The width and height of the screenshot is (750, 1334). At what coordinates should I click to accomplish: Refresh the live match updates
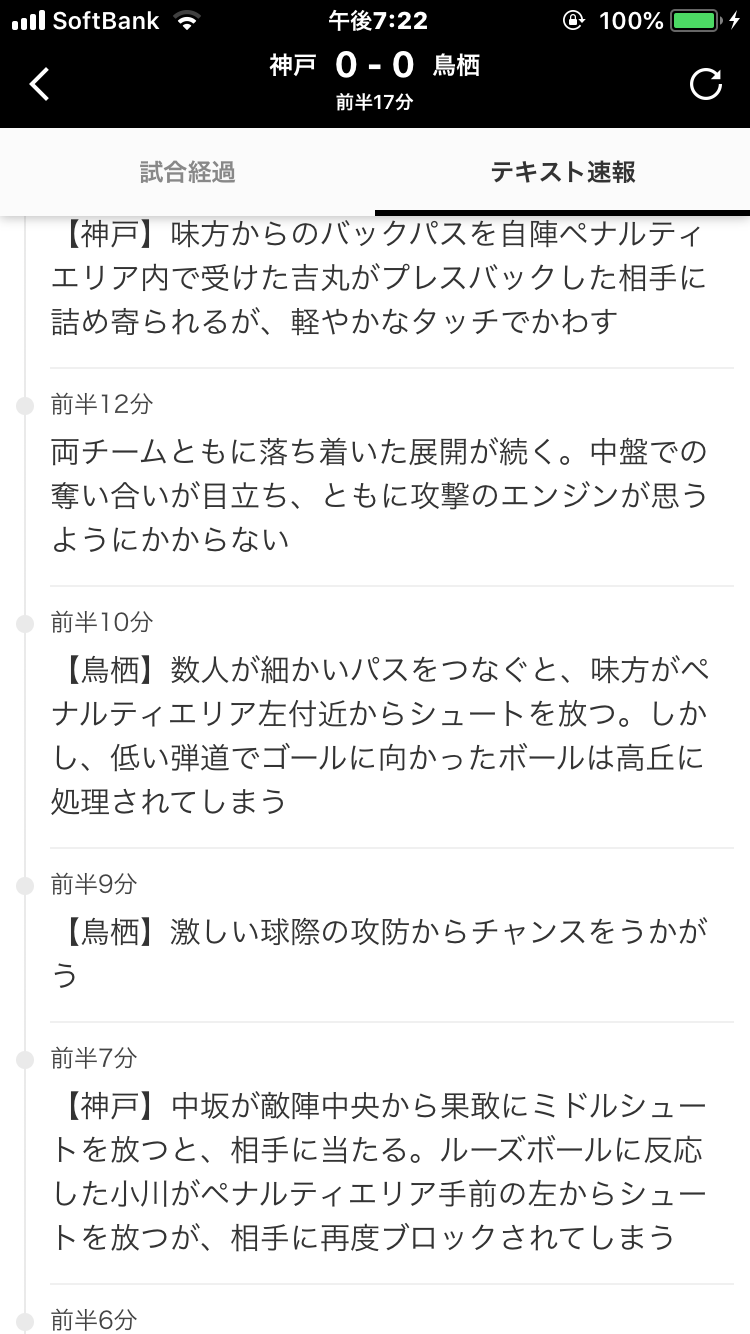click(x=706, y=84)
